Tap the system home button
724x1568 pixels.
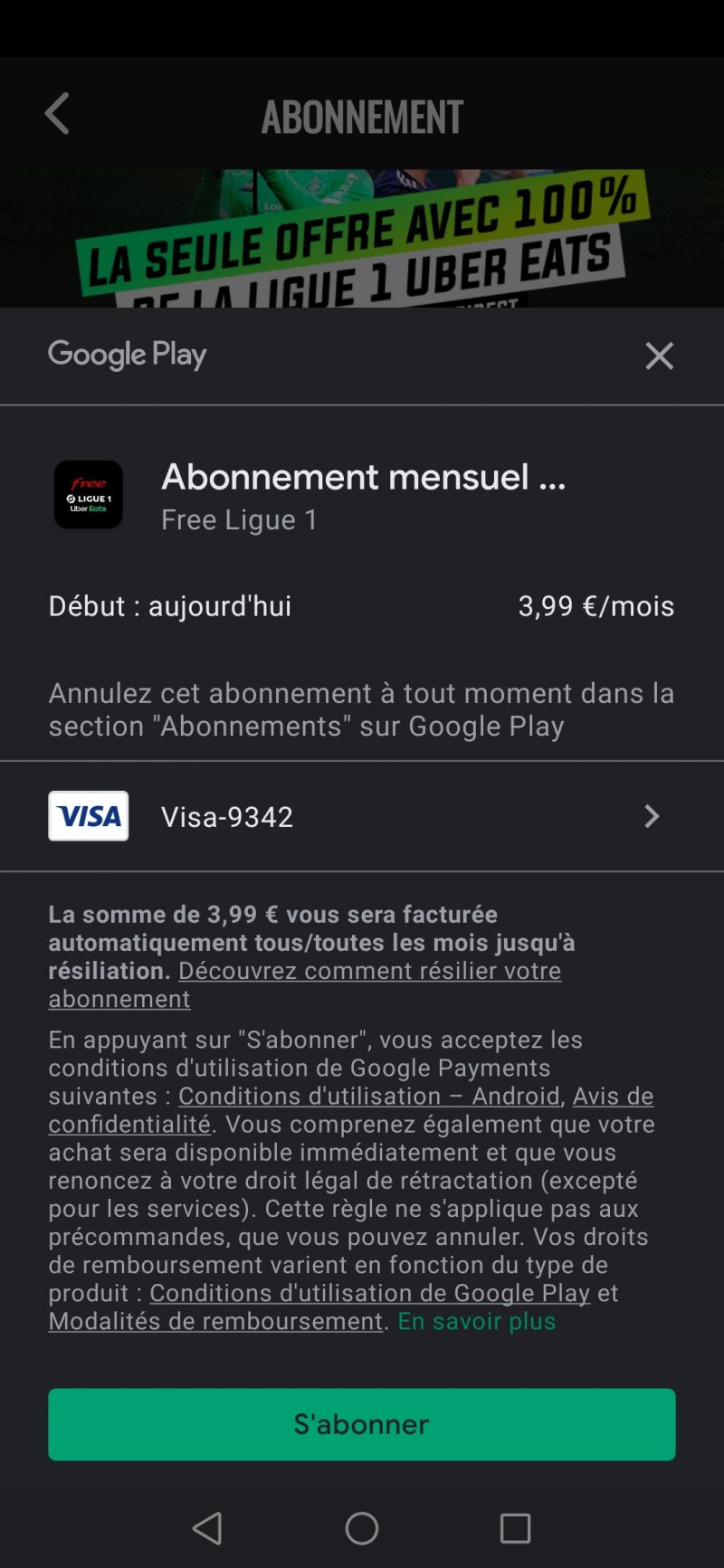point(362,1528)
